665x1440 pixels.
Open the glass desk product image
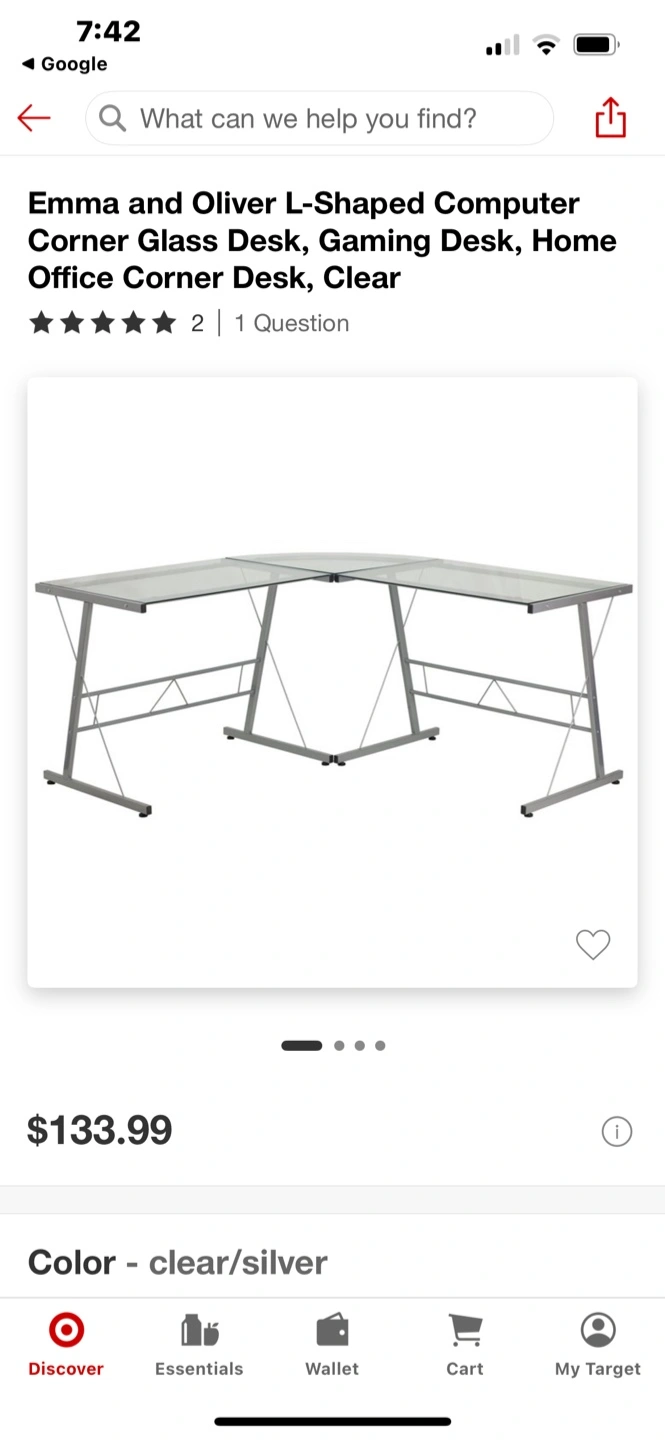coord(332,682)
